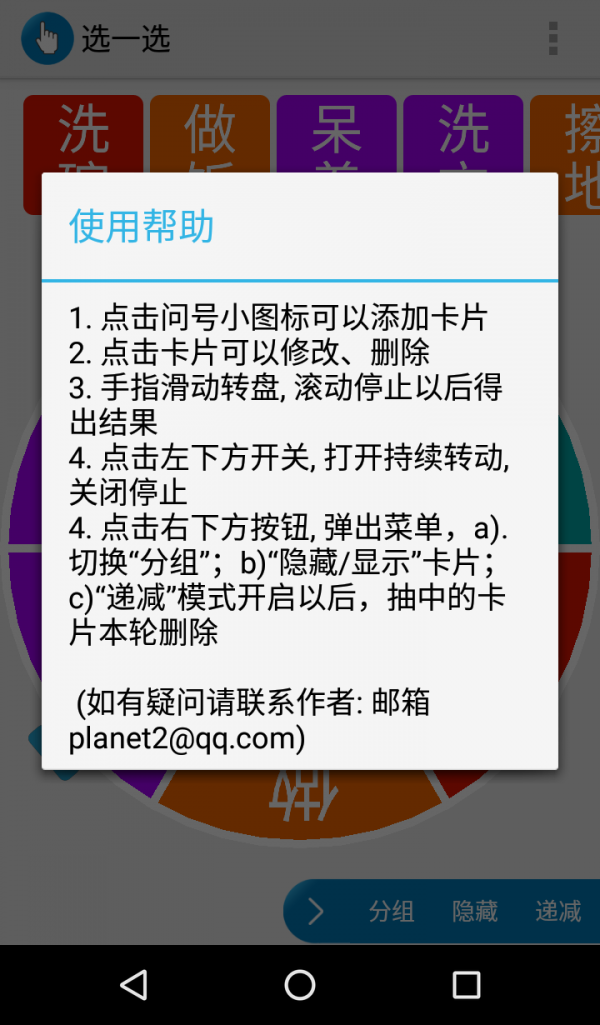Tap the 递减 mode option
Screen dimensions: 600x1025
click(x=558, y=911)
